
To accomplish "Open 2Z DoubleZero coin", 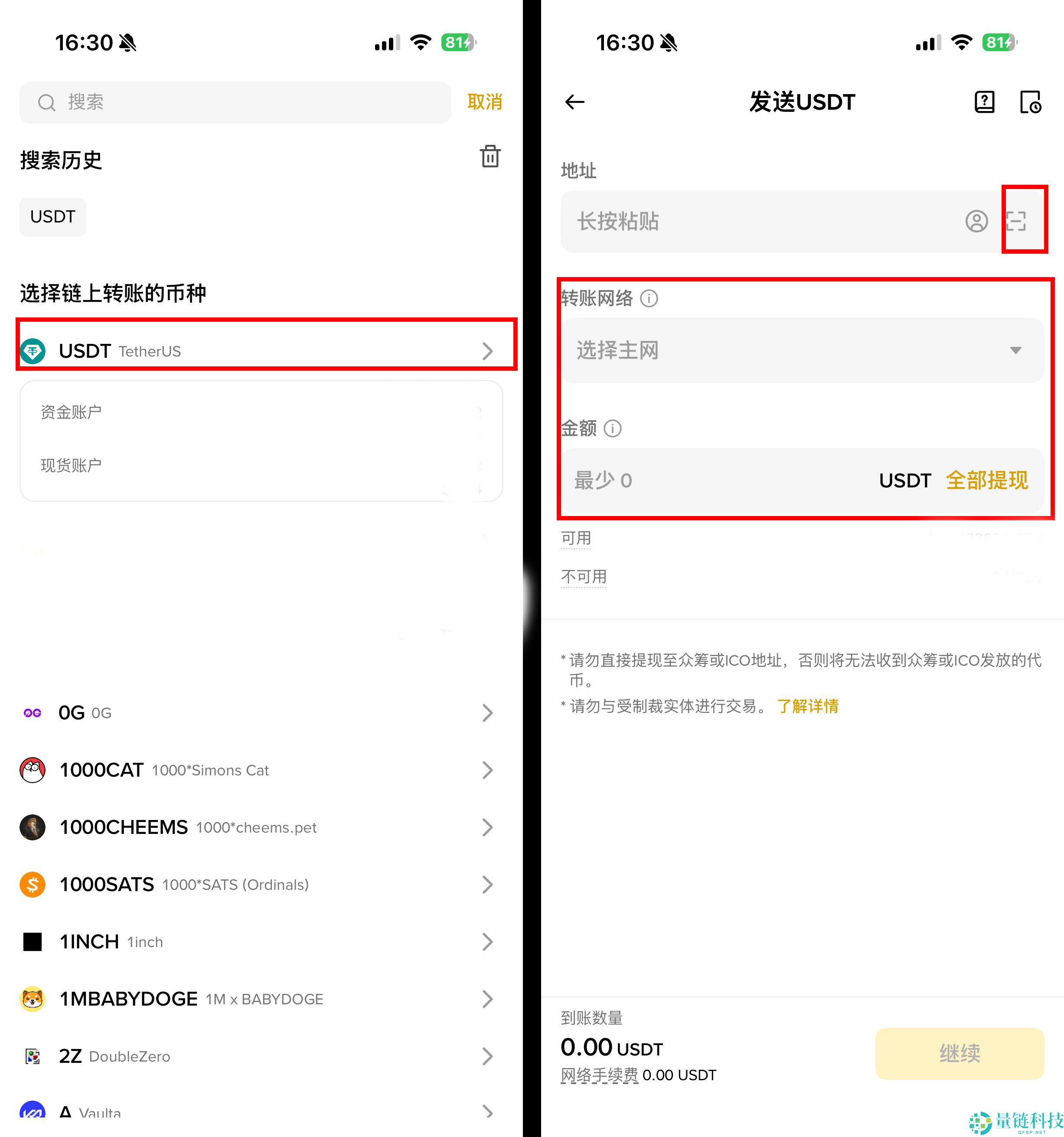I will click(257, 1056).
